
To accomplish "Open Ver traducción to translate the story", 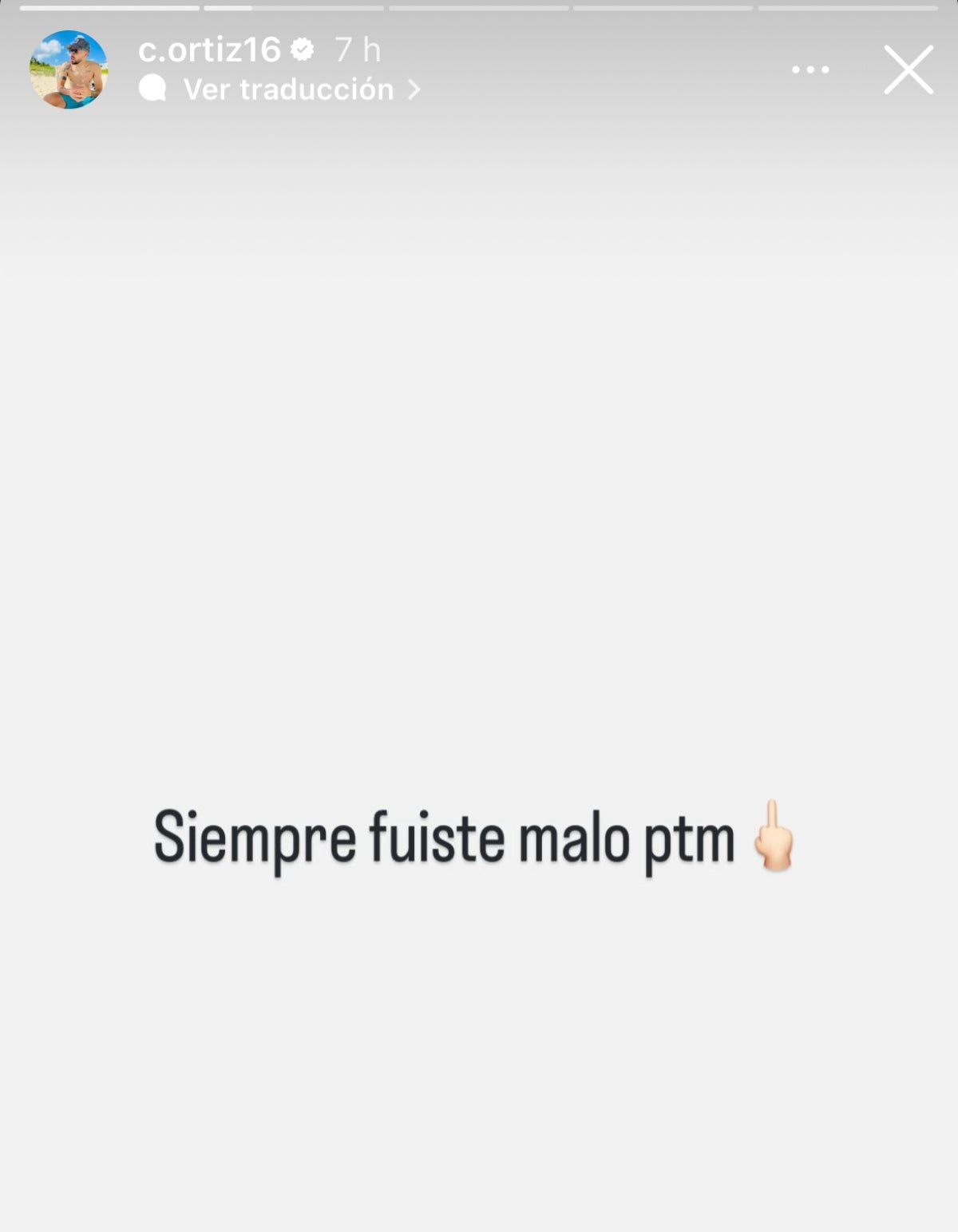I will tap(287, 89).
